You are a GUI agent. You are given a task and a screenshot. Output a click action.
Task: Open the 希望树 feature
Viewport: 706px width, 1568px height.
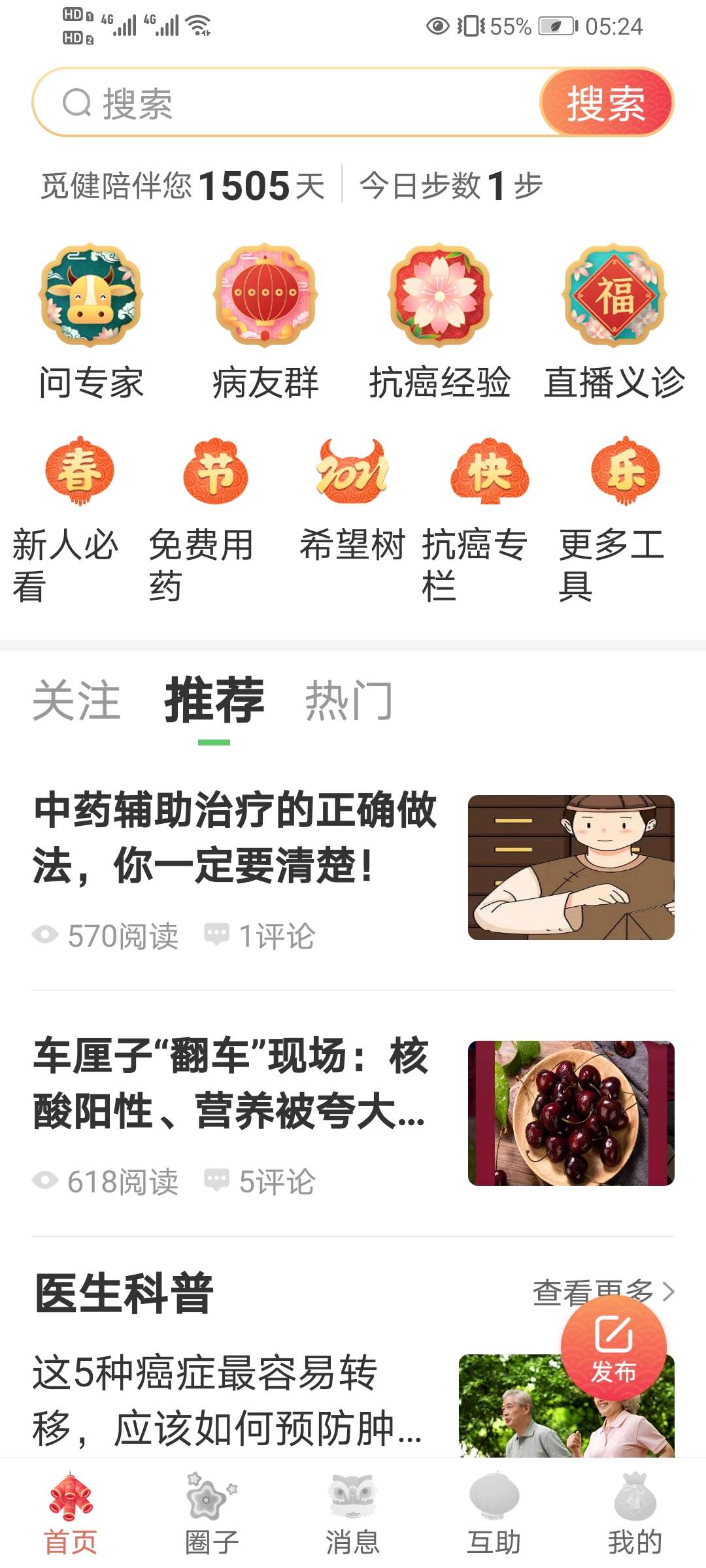[352, 503]
